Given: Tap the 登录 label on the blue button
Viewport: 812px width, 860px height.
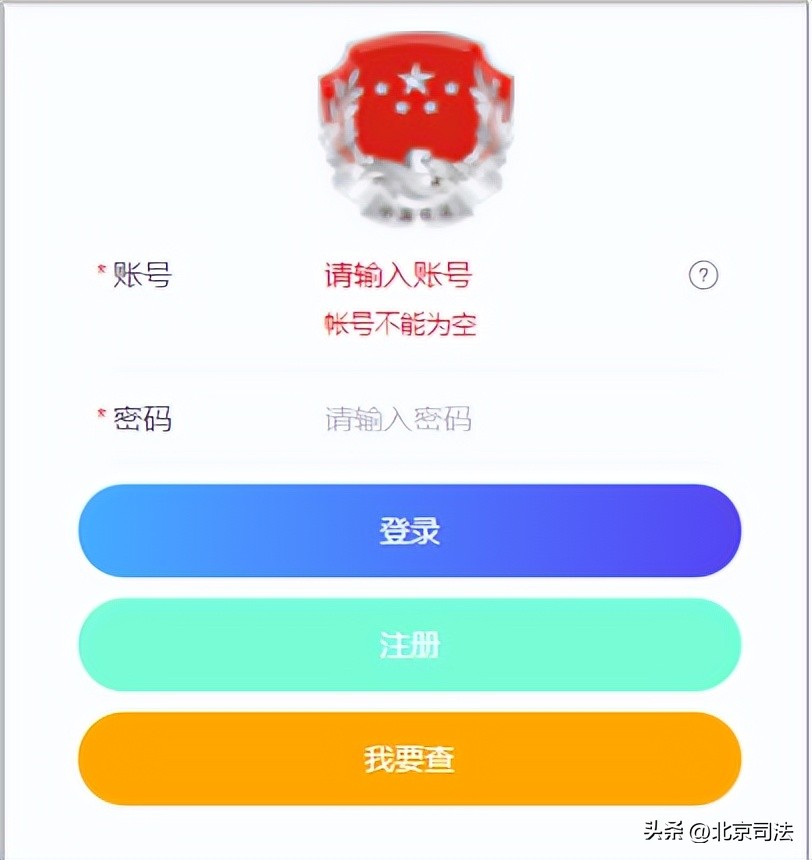Looking at the screenshot, I should coord(408,531).
